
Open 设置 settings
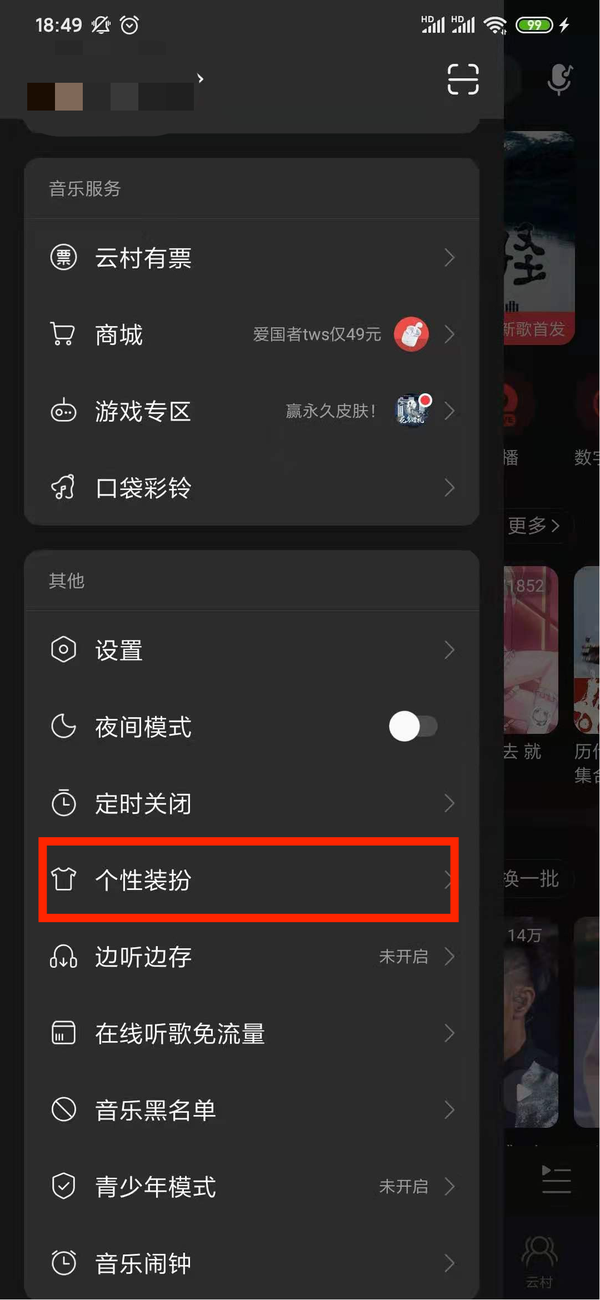pyautogui.click(x=250, y=650)
